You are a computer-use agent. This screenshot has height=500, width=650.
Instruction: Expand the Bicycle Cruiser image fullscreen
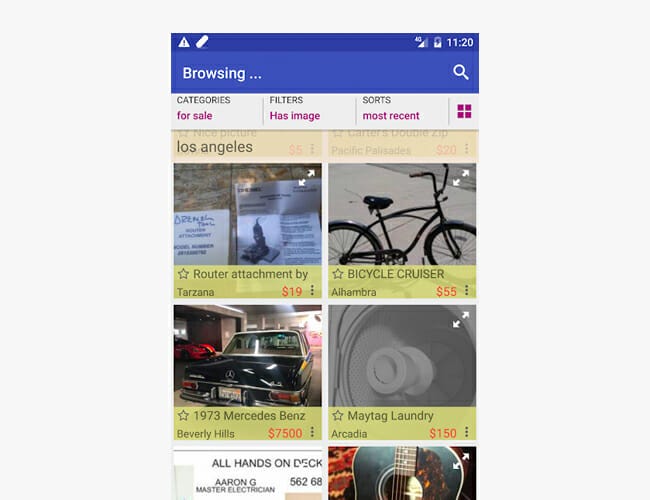click(x=461, y=179)
